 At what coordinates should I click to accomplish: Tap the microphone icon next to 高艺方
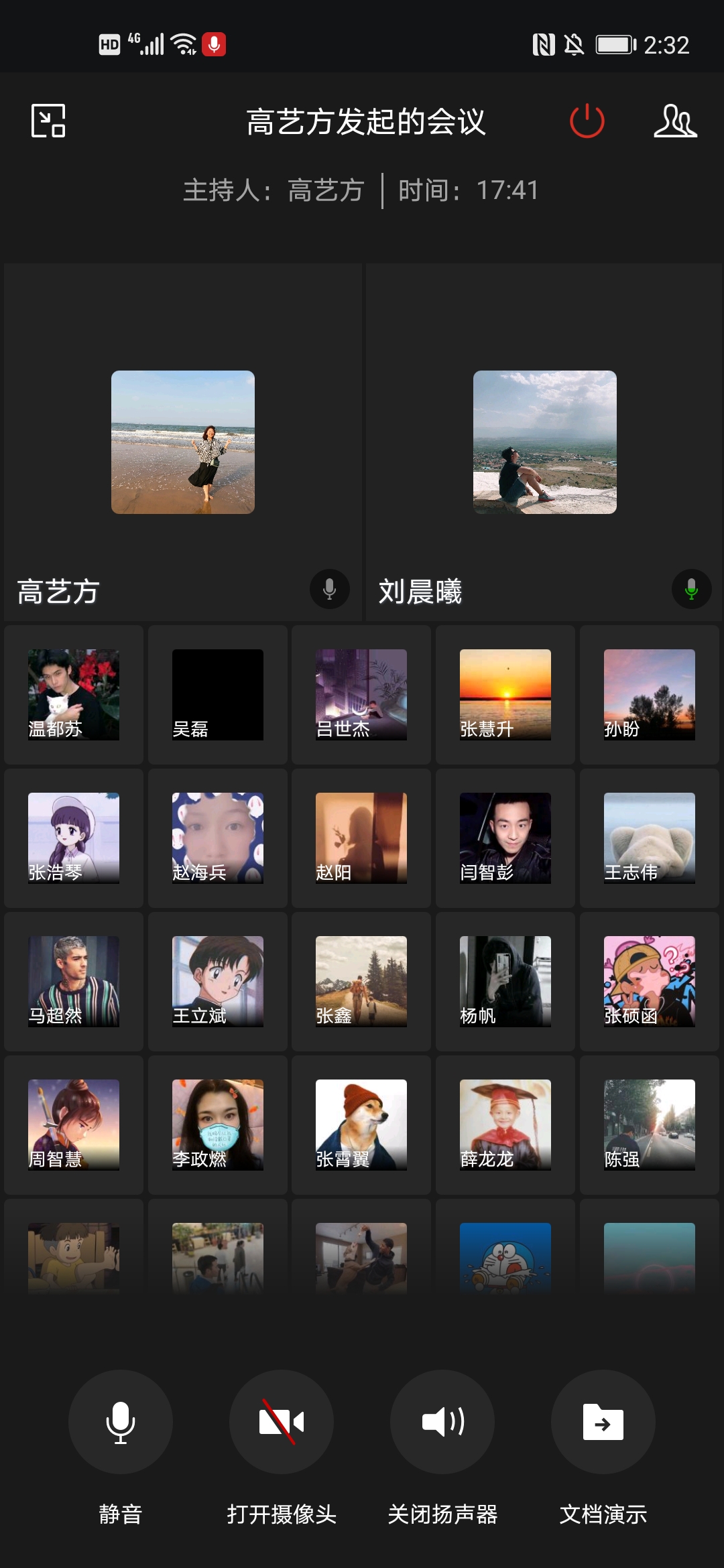click(329, 589)
